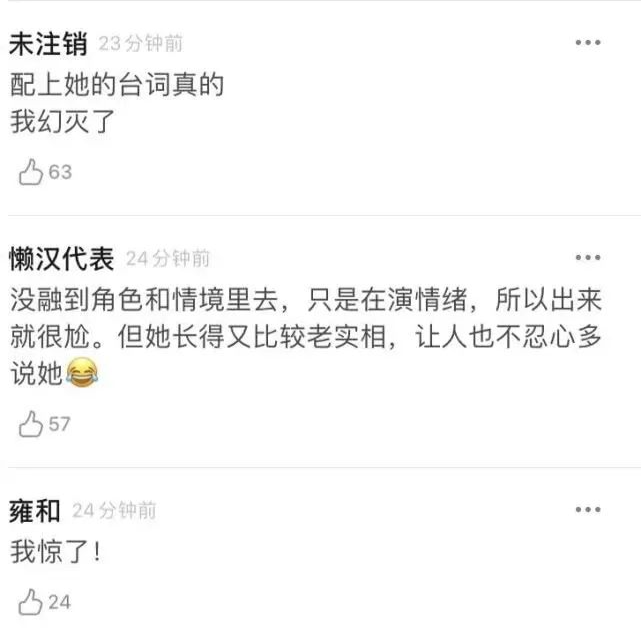Image resolution: width=641 pixels, height=643 pixels.
Task: Open the more options menu for 懒汉代表's comment
Action: pos(588,258)
